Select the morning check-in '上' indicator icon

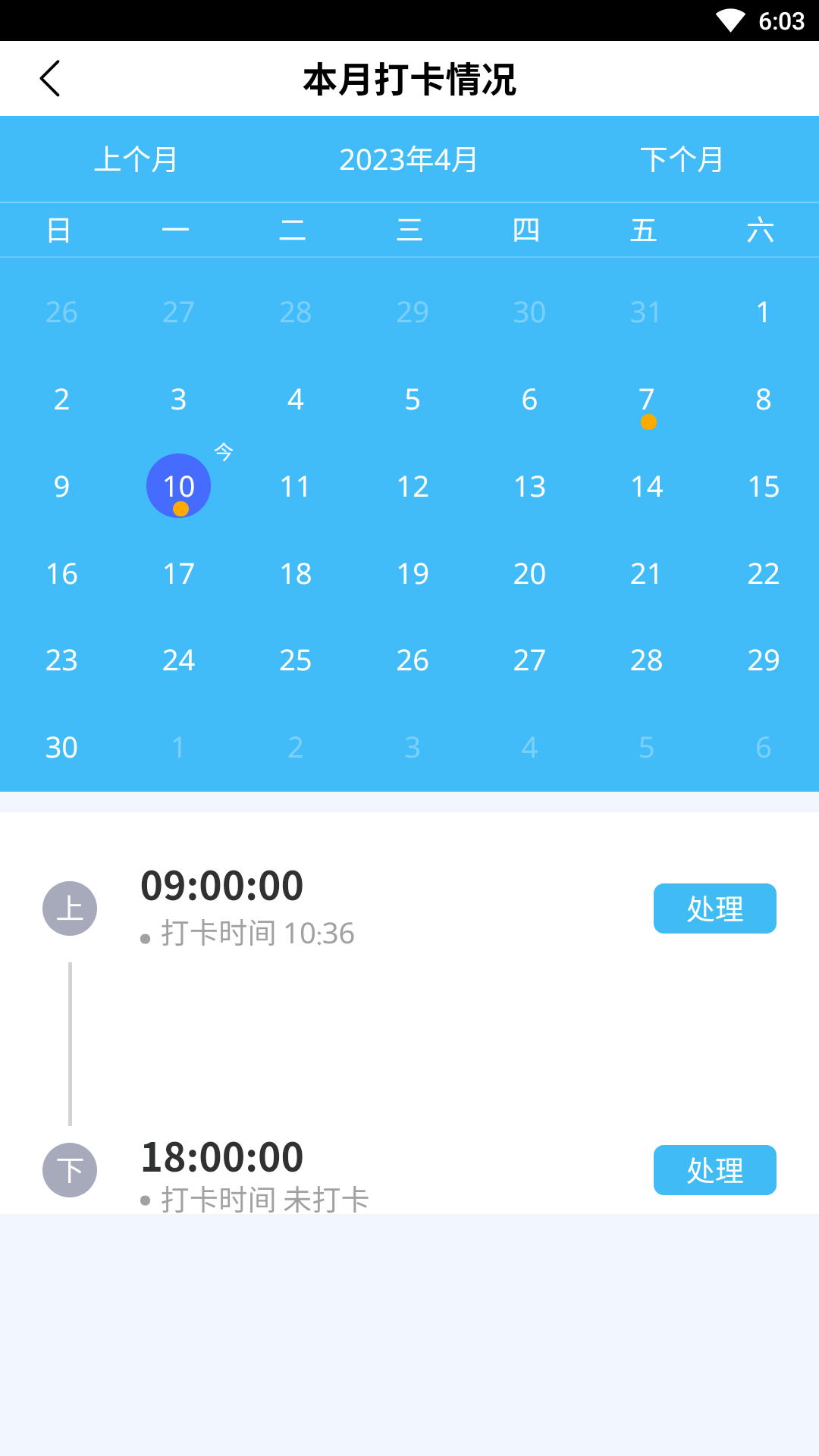click(69, 908)
